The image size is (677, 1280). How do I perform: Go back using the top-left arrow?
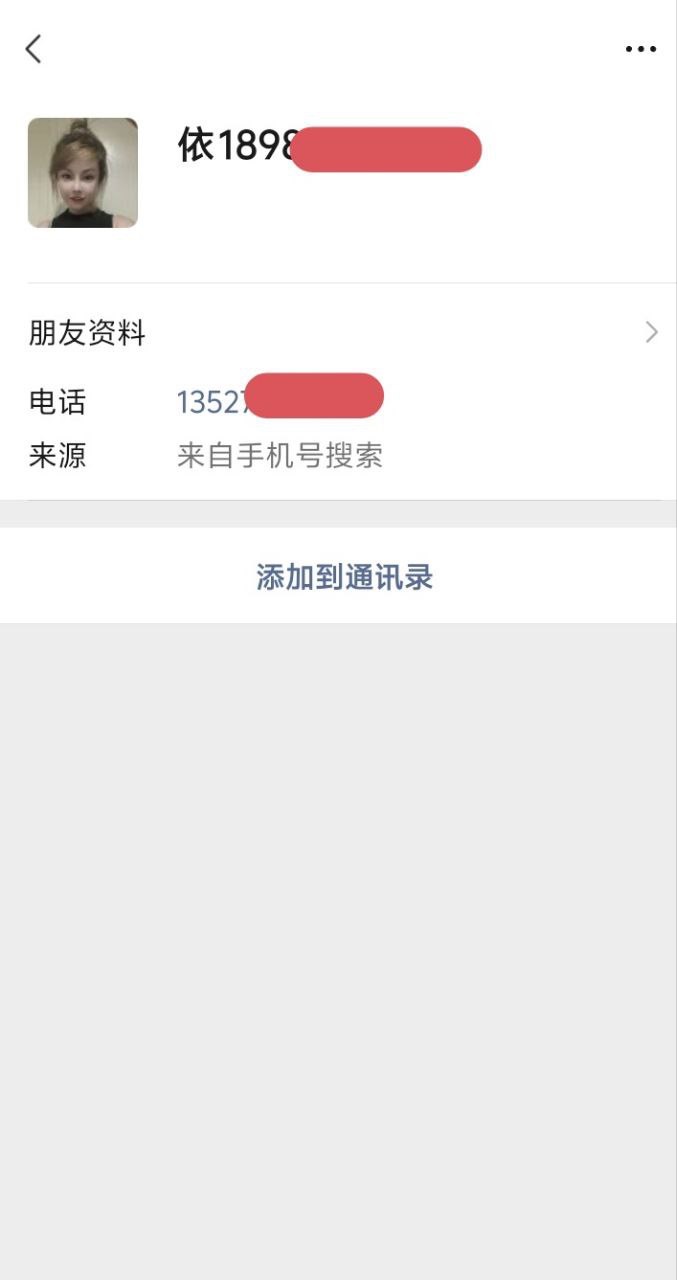(x=34, y=49)
